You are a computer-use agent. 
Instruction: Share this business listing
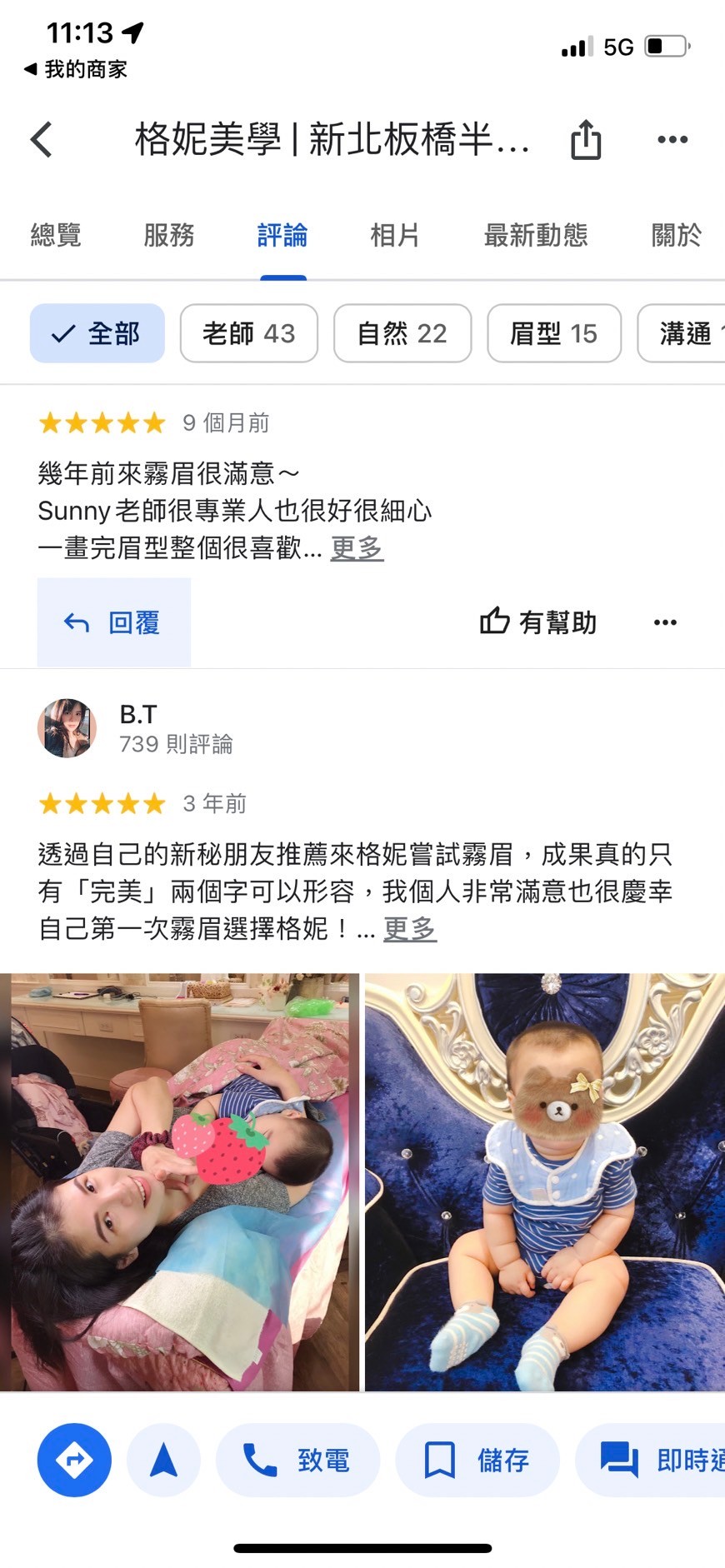point(586,139)
